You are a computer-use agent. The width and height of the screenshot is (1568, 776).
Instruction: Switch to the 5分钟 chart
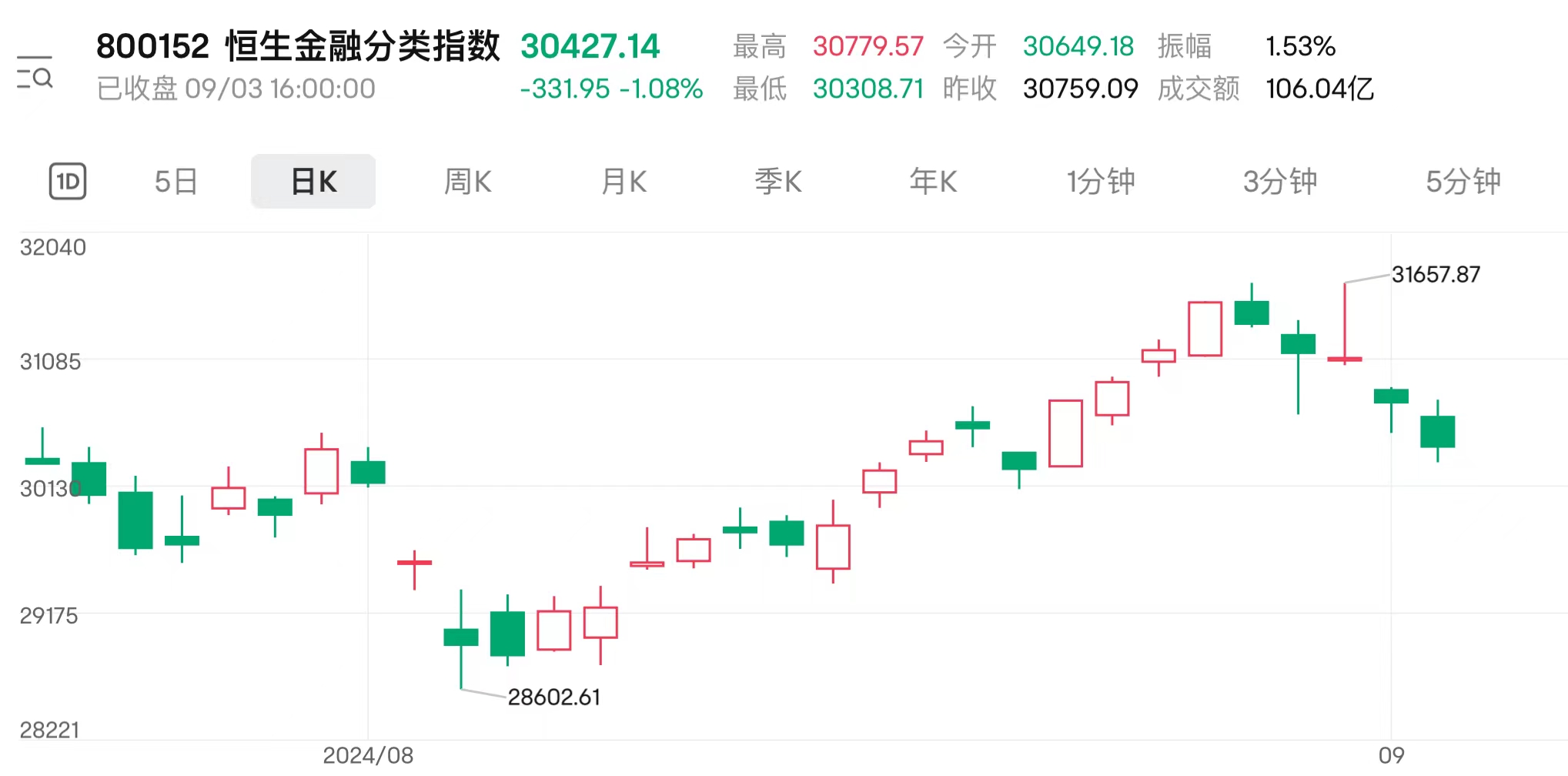click(x=1463, y=182)
